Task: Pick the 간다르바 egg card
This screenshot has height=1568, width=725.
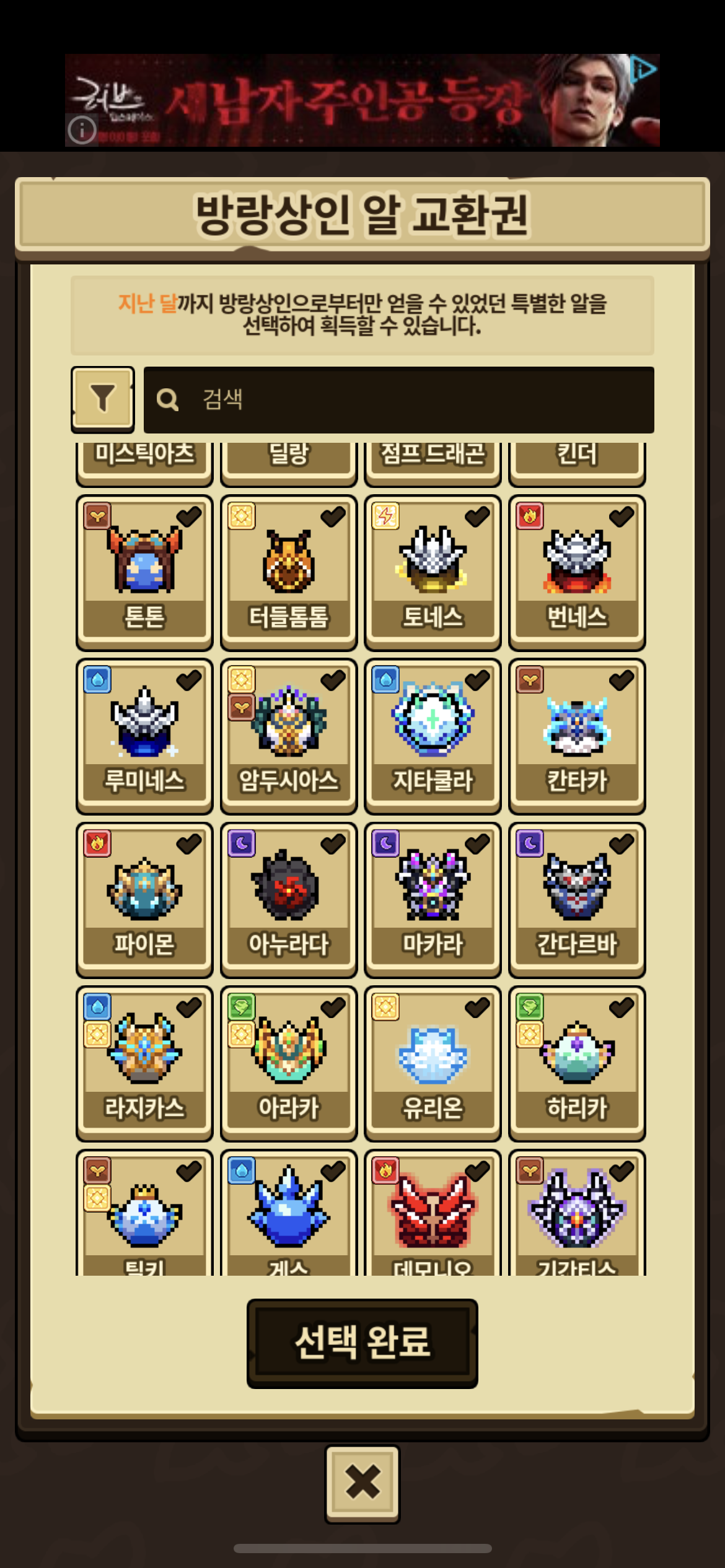Action: (x=577, y=899)
